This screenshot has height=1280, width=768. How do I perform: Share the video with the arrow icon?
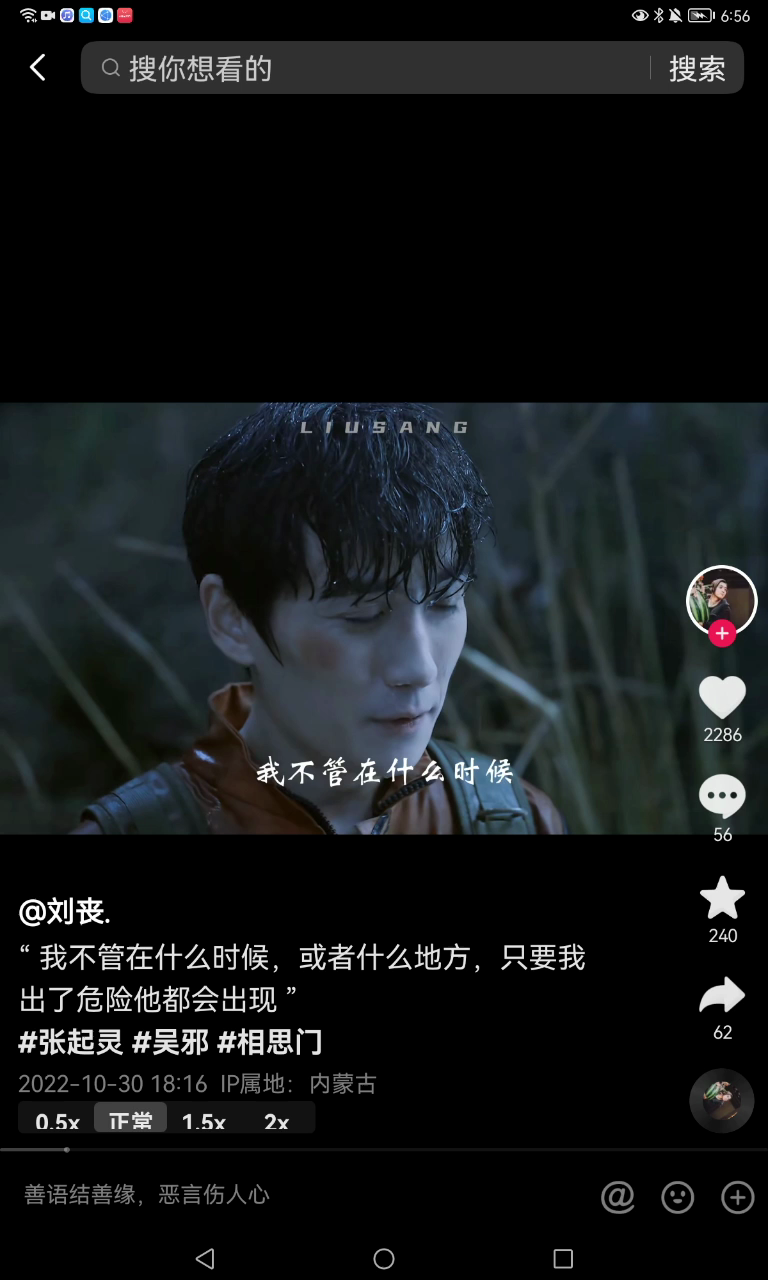click(x=722, y=996)
